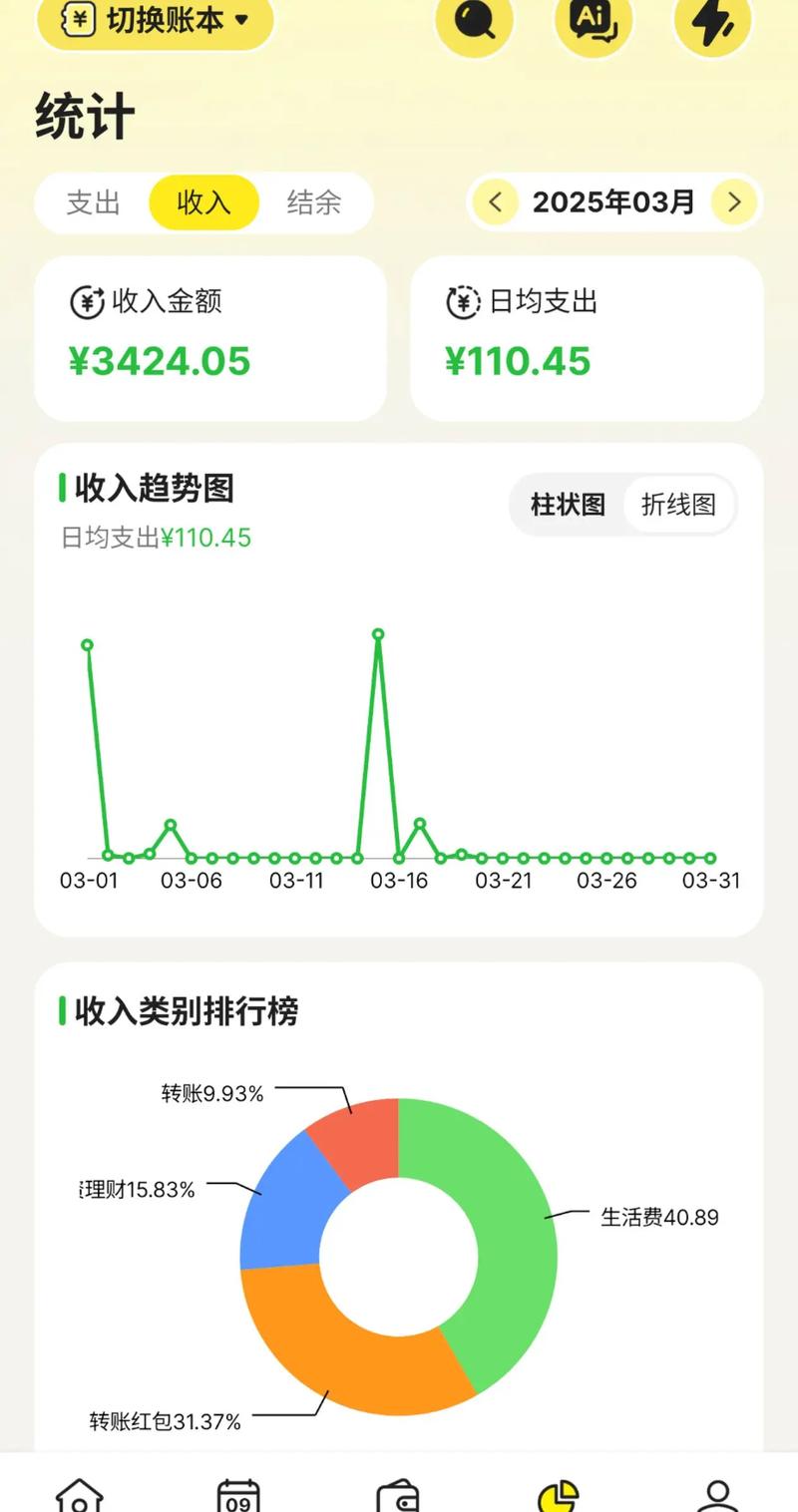Tap the 2025年03月 date selector

[613, 202]
